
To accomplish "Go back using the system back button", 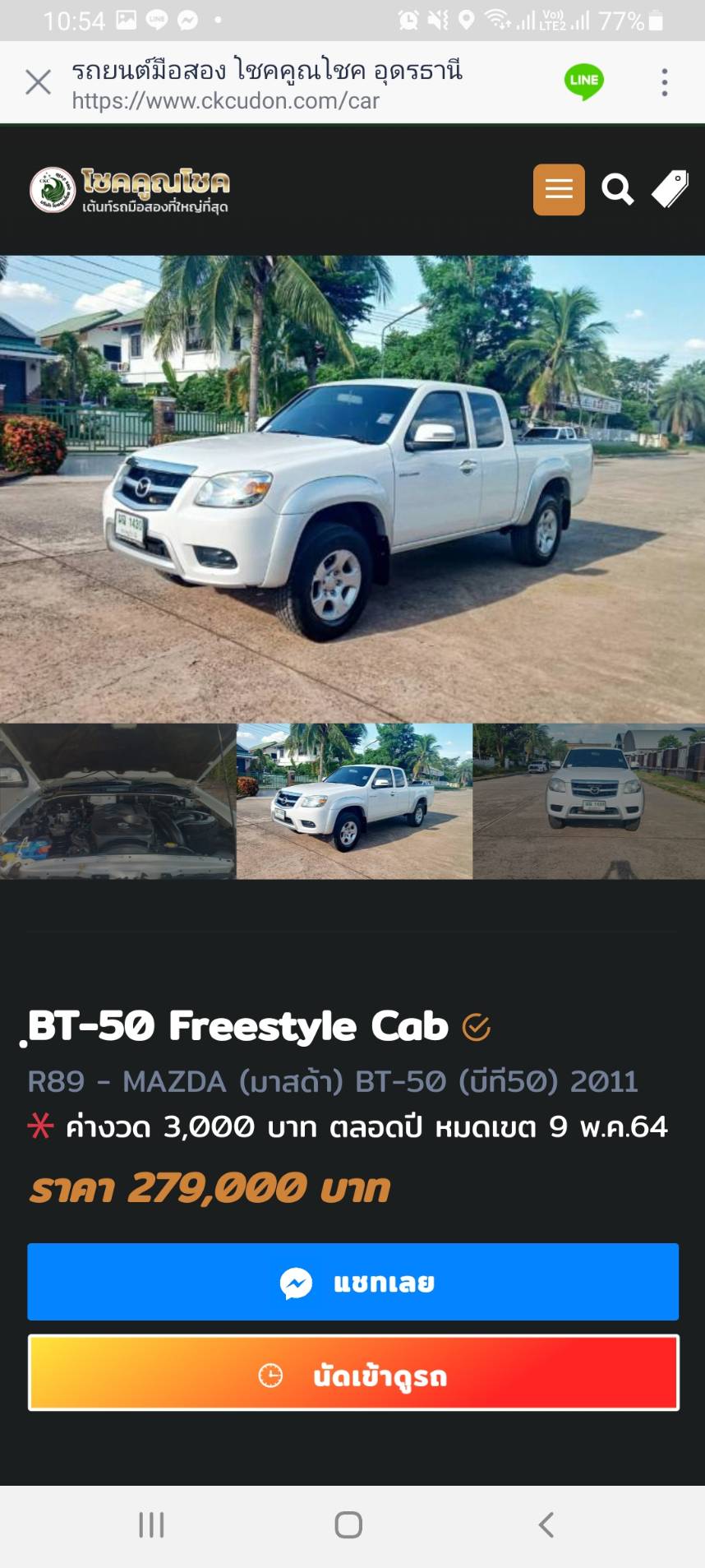I will (x=546, y=1524).
